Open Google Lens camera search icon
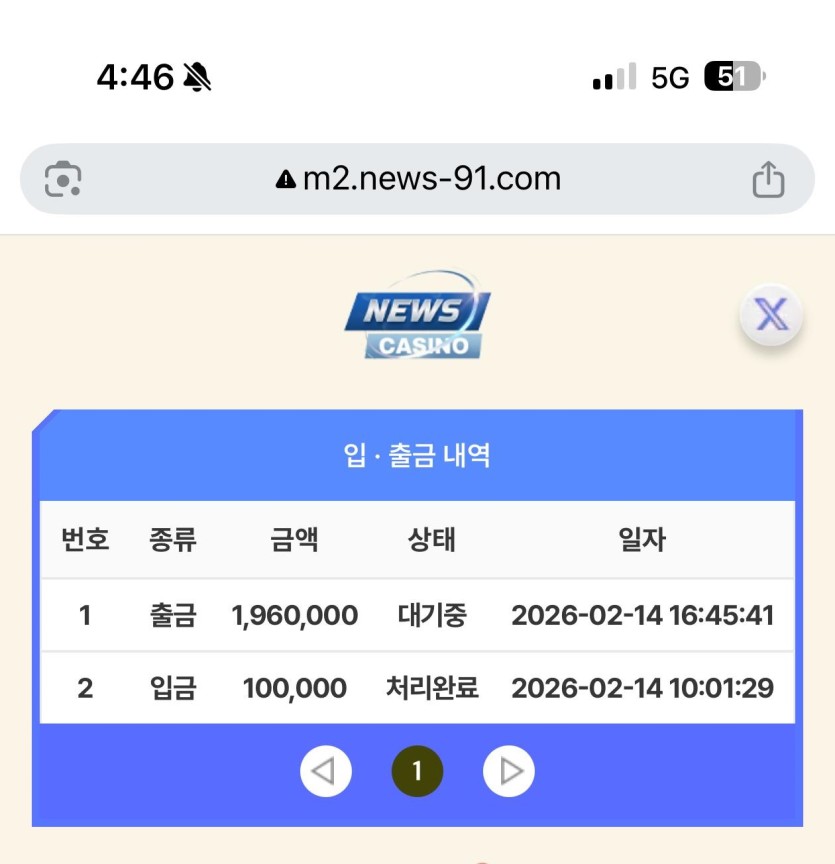Image resolution: width=835 pixels, height=864 pixels. click(63, 179)
